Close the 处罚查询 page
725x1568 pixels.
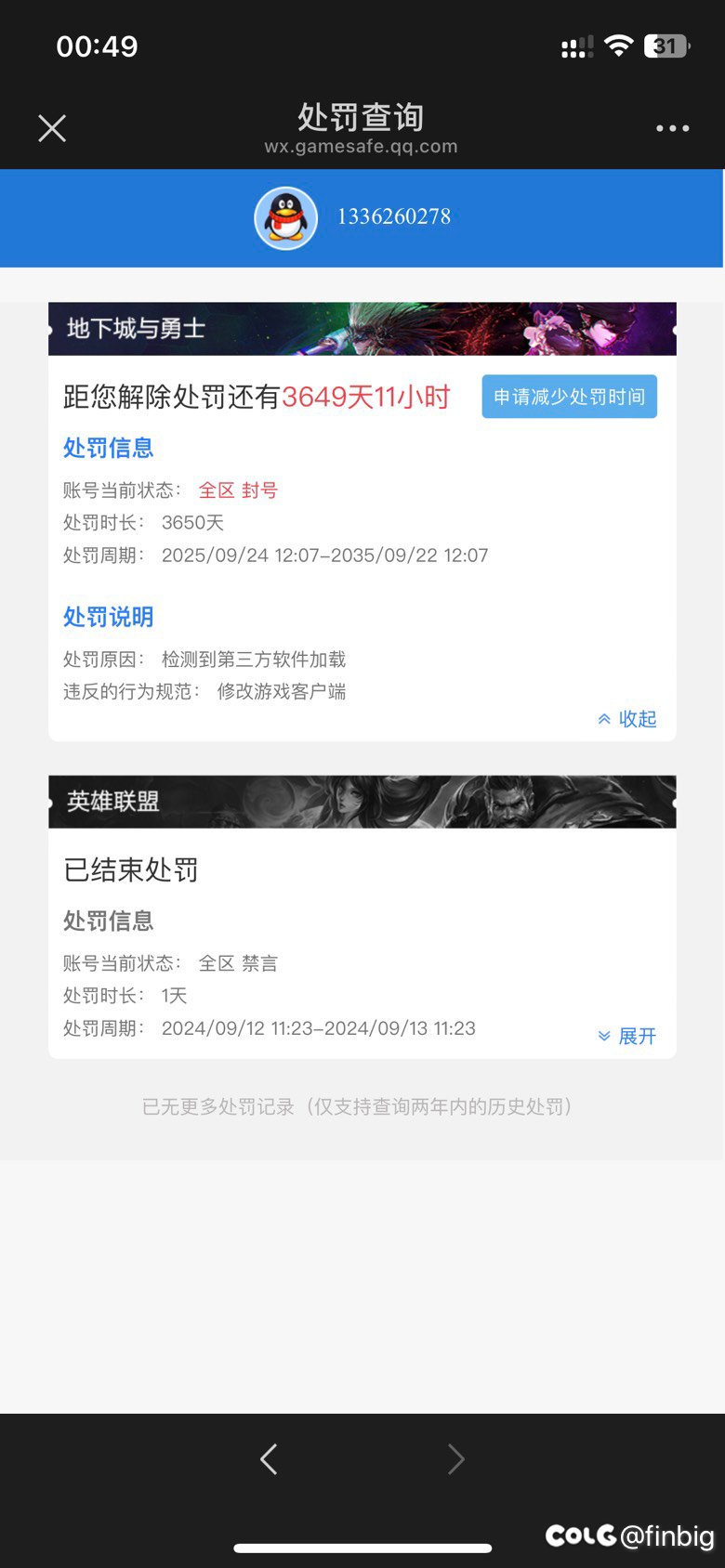tap(52, 128)
